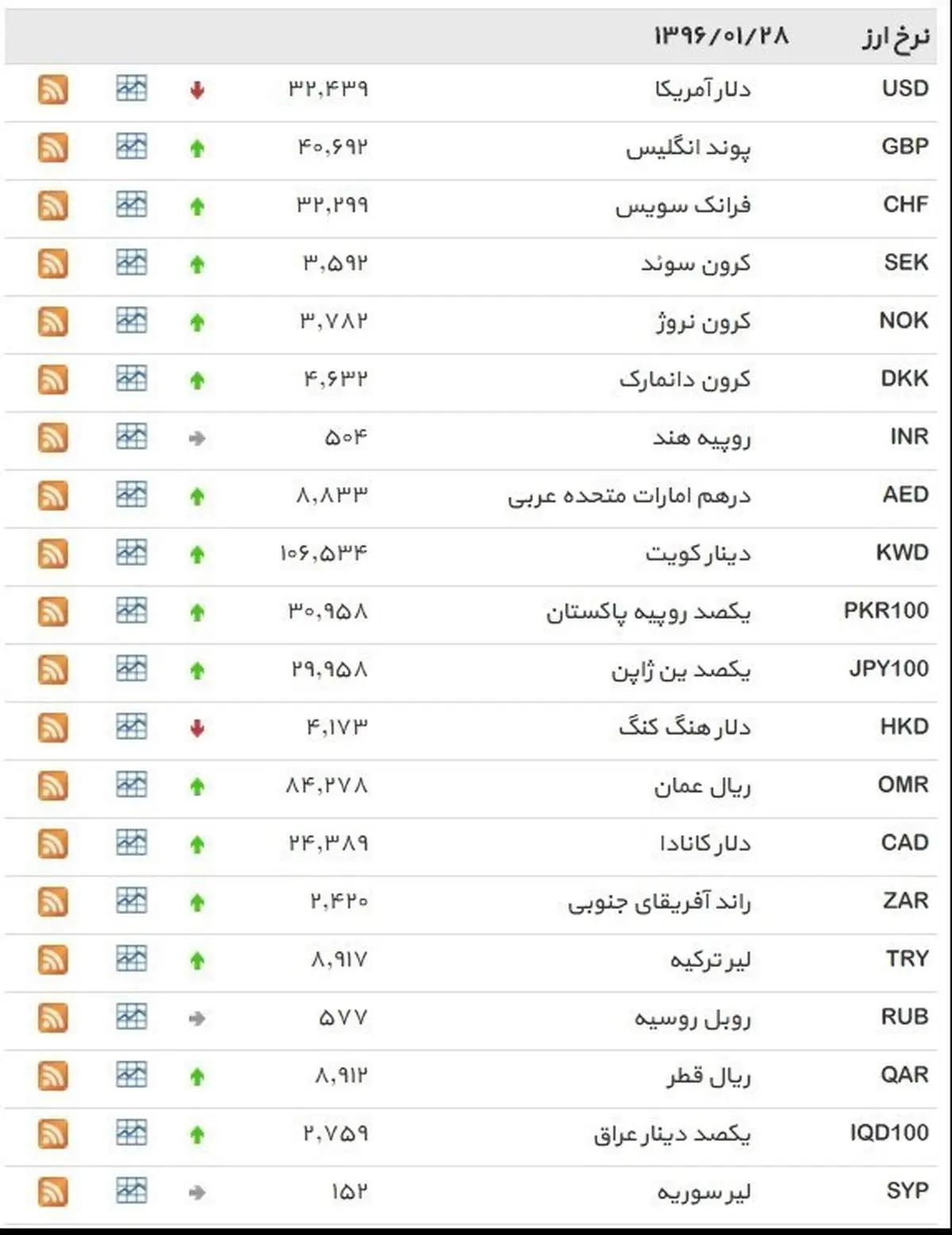Viewport: 952px width, 1235px height.
Task: Open the RSS feed for USD
Action: pos(52,89)
